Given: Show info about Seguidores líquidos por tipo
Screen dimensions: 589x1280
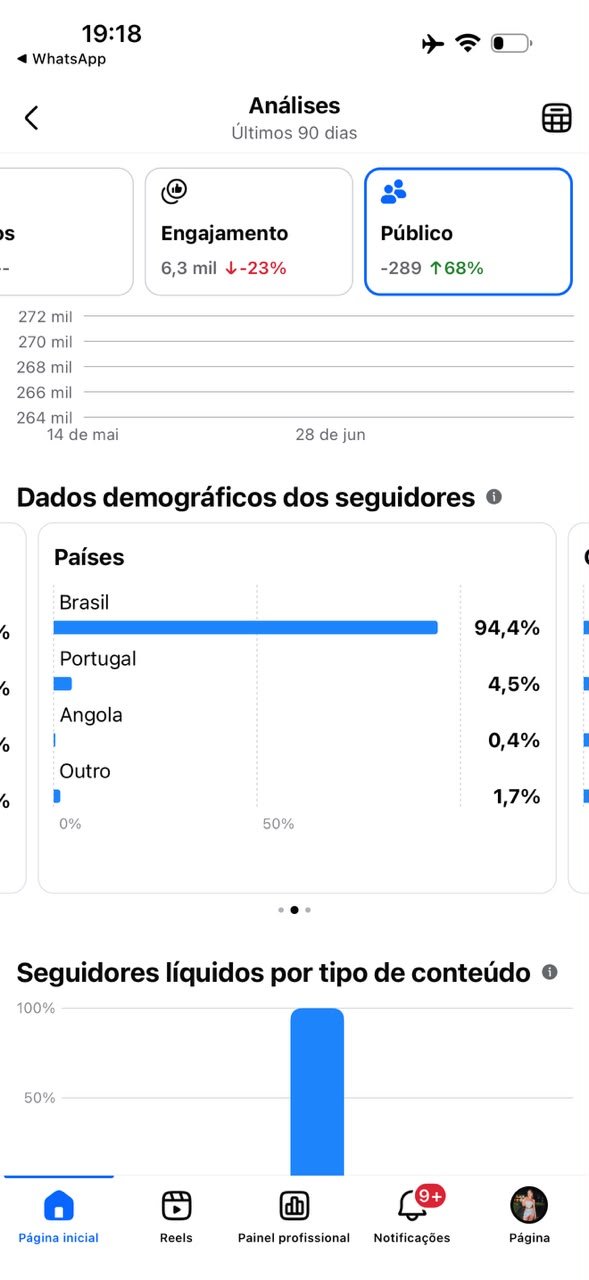Looking at the screenshot, I should point(549,972).
